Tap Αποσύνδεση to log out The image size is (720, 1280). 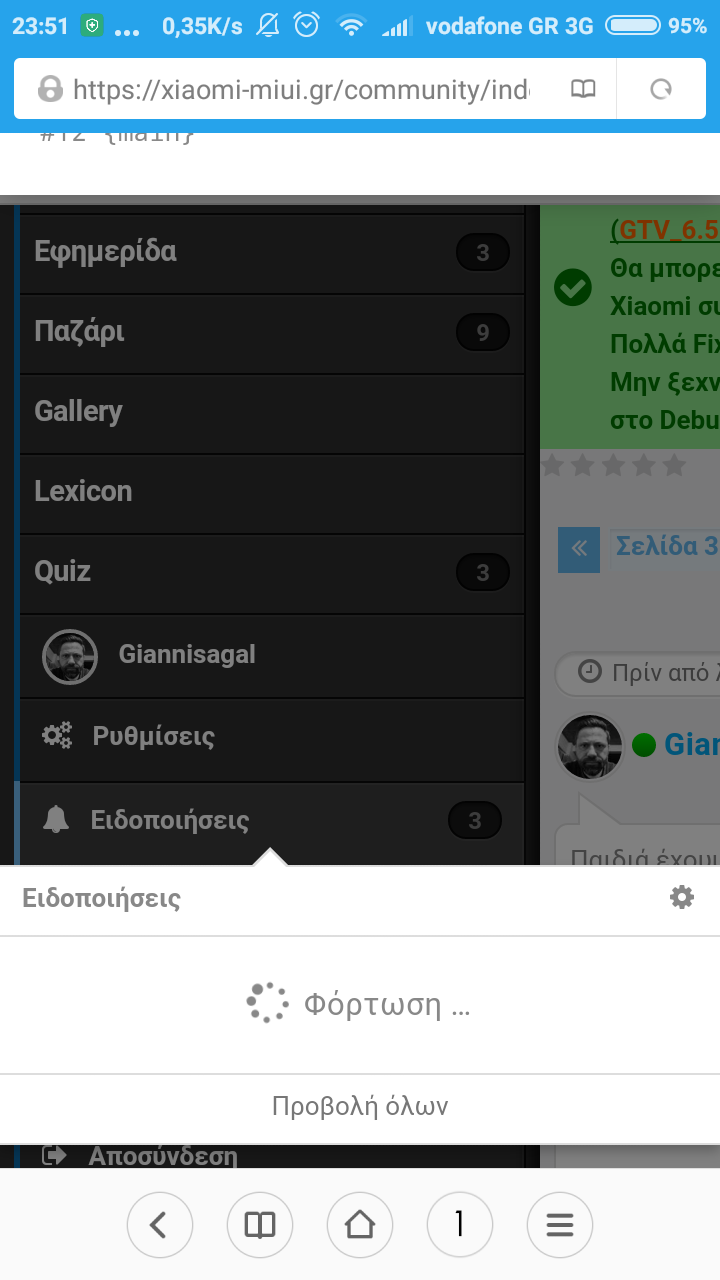(162, 1157)
